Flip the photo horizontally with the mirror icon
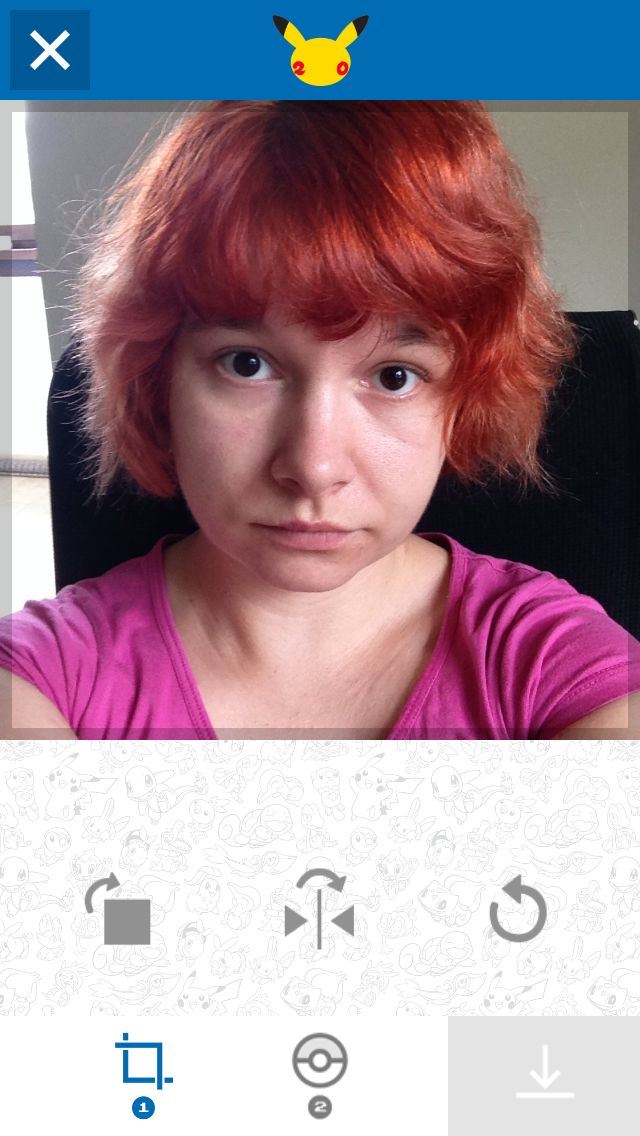 [x=320, y=909]
